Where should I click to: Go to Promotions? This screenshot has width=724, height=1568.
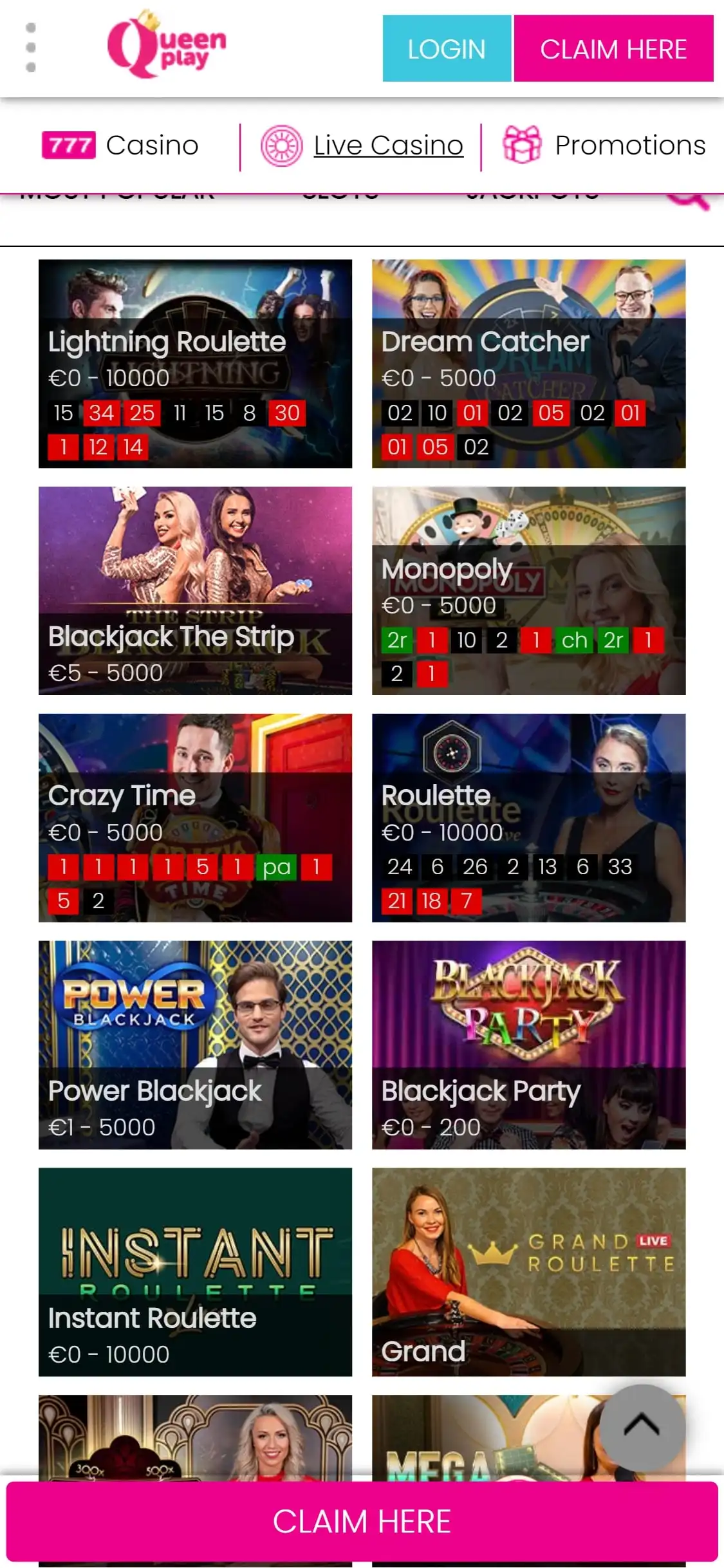coord(604,145)
